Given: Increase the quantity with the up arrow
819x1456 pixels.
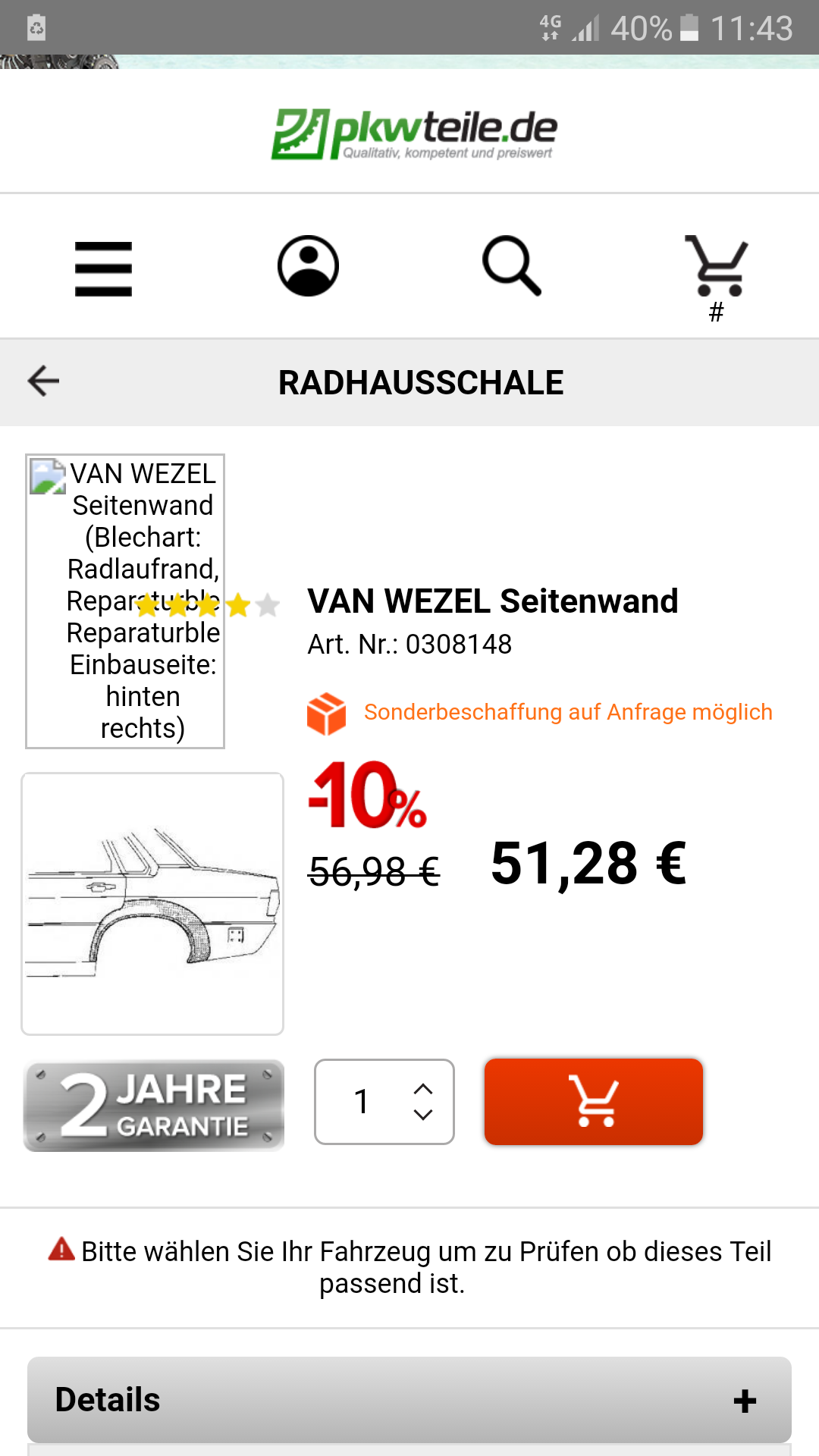Looking at the screenshot, I should point(423,1088).
